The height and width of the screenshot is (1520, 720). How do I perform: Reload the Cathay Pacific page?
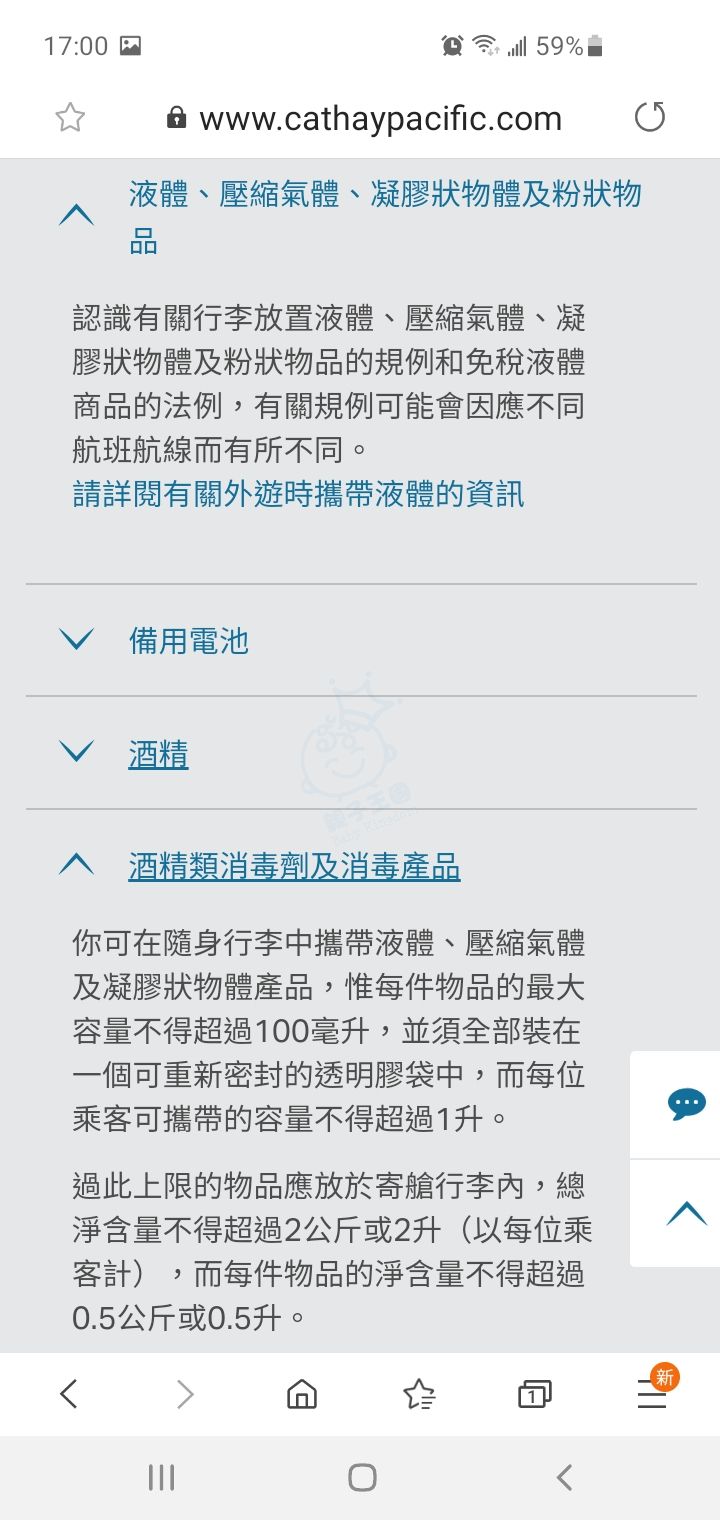(649, 118)
